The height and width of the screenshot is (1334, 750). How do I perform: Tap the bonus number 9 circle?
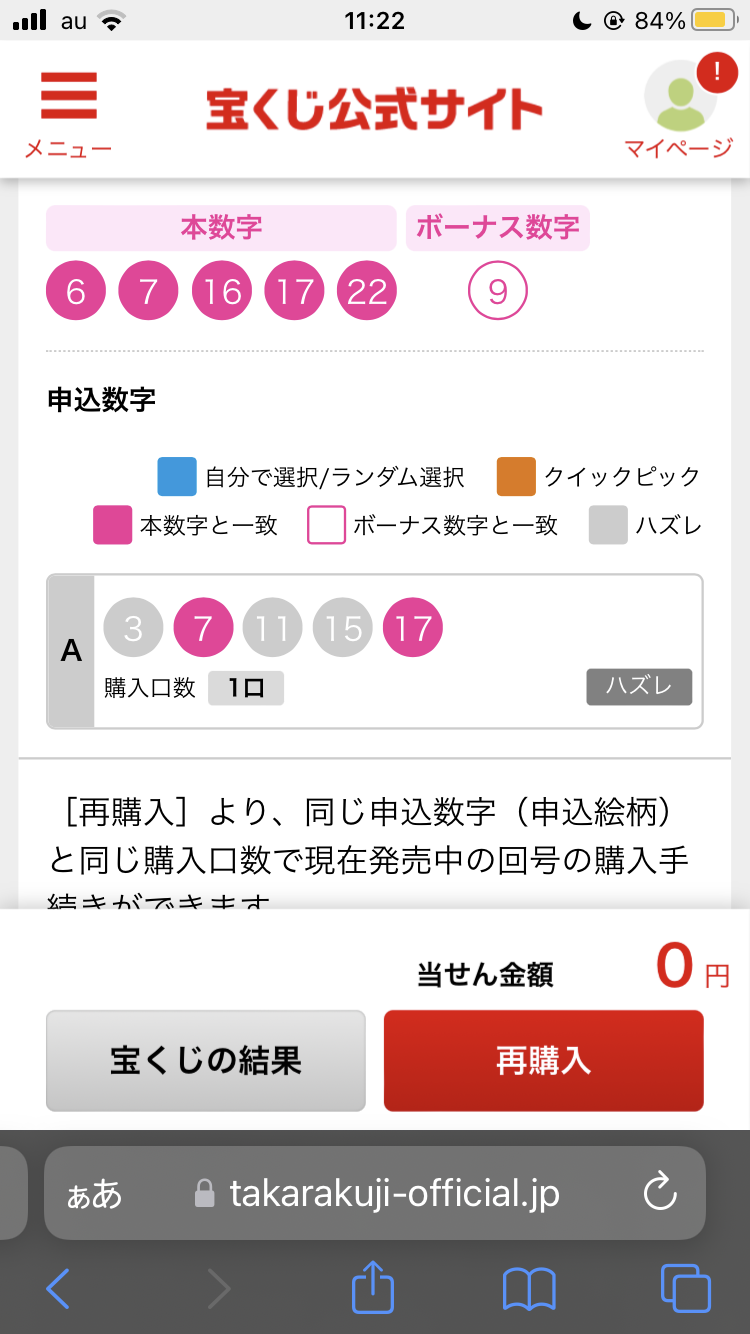[x=497, y=289]
